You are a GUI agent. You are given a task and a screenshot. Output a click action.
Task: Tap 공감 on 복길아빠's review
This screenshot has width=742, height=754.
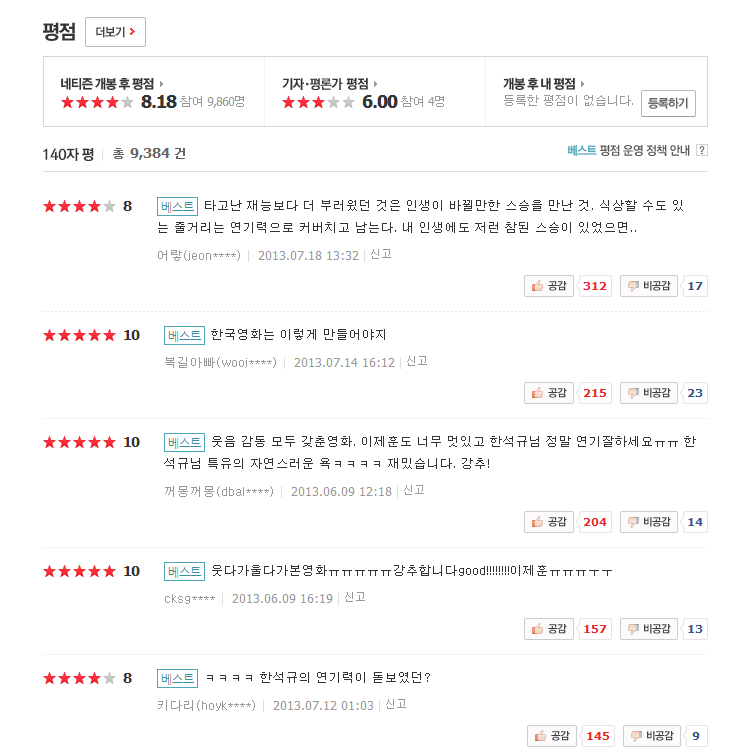tap(549, 393)
